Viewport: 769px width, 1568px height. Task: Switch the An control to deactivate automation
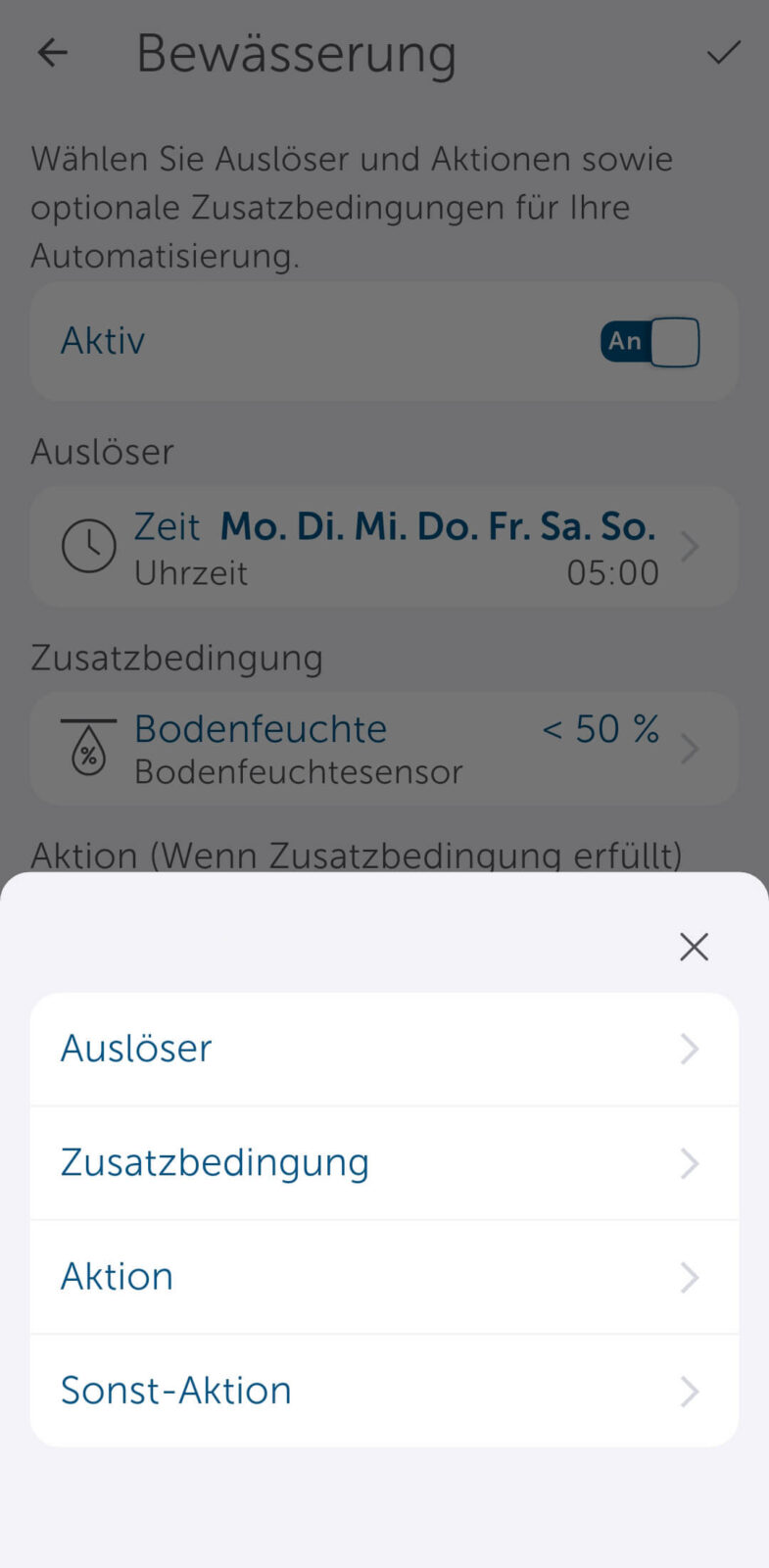tap(649, 341)
